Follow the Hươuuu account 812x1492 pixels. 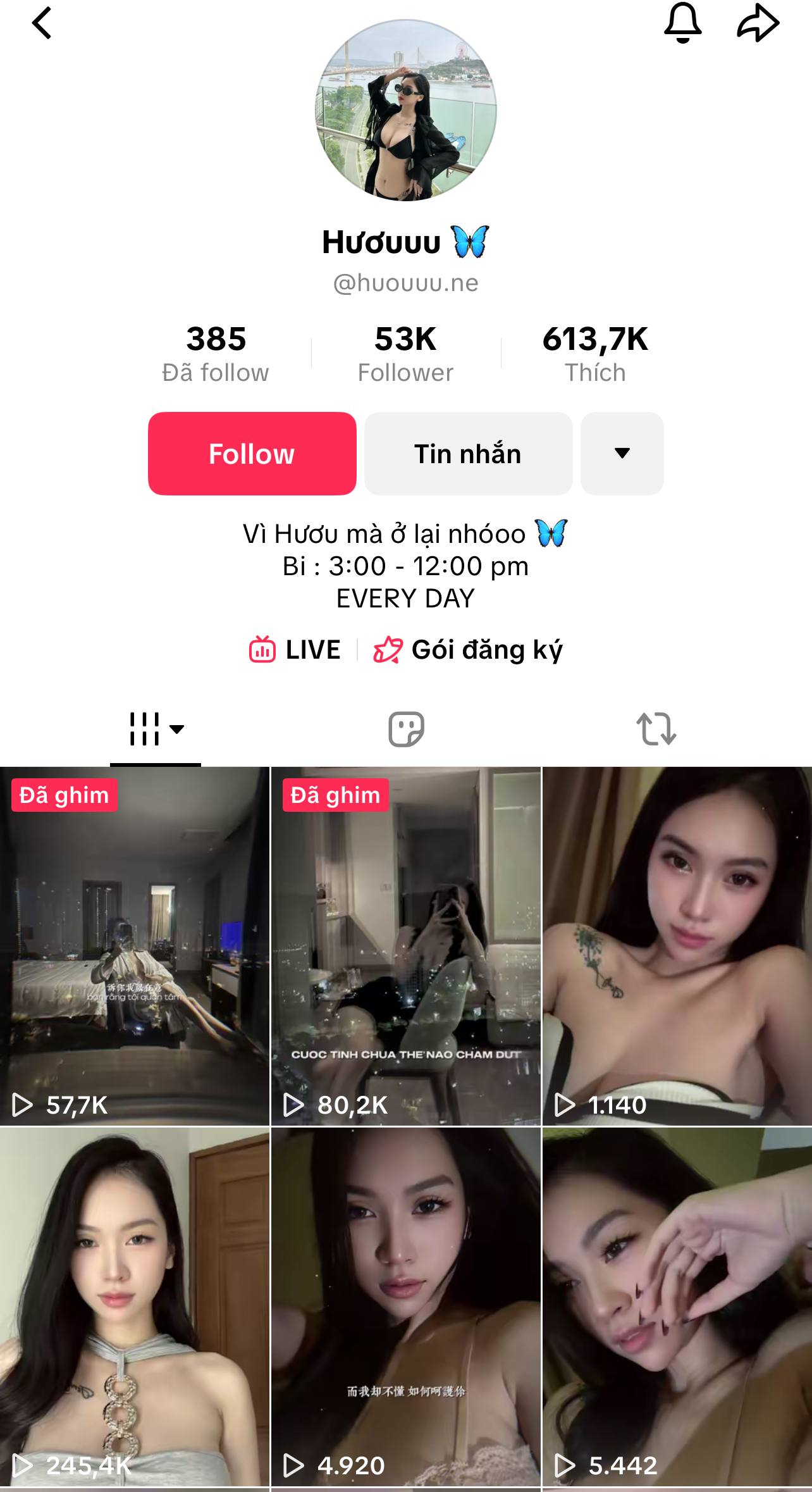point(252,454)
